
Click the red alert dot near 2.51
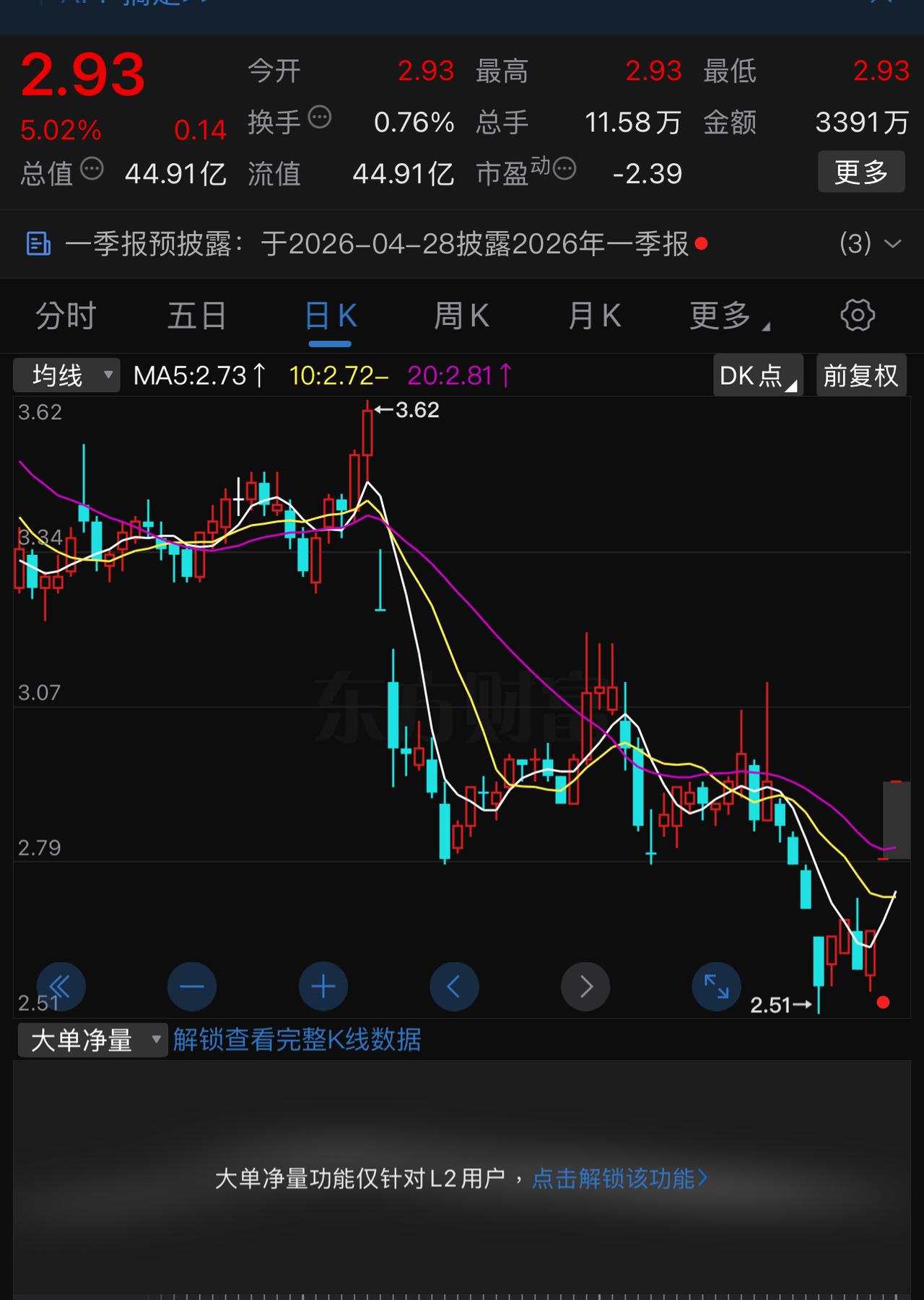click(882, 1002)
